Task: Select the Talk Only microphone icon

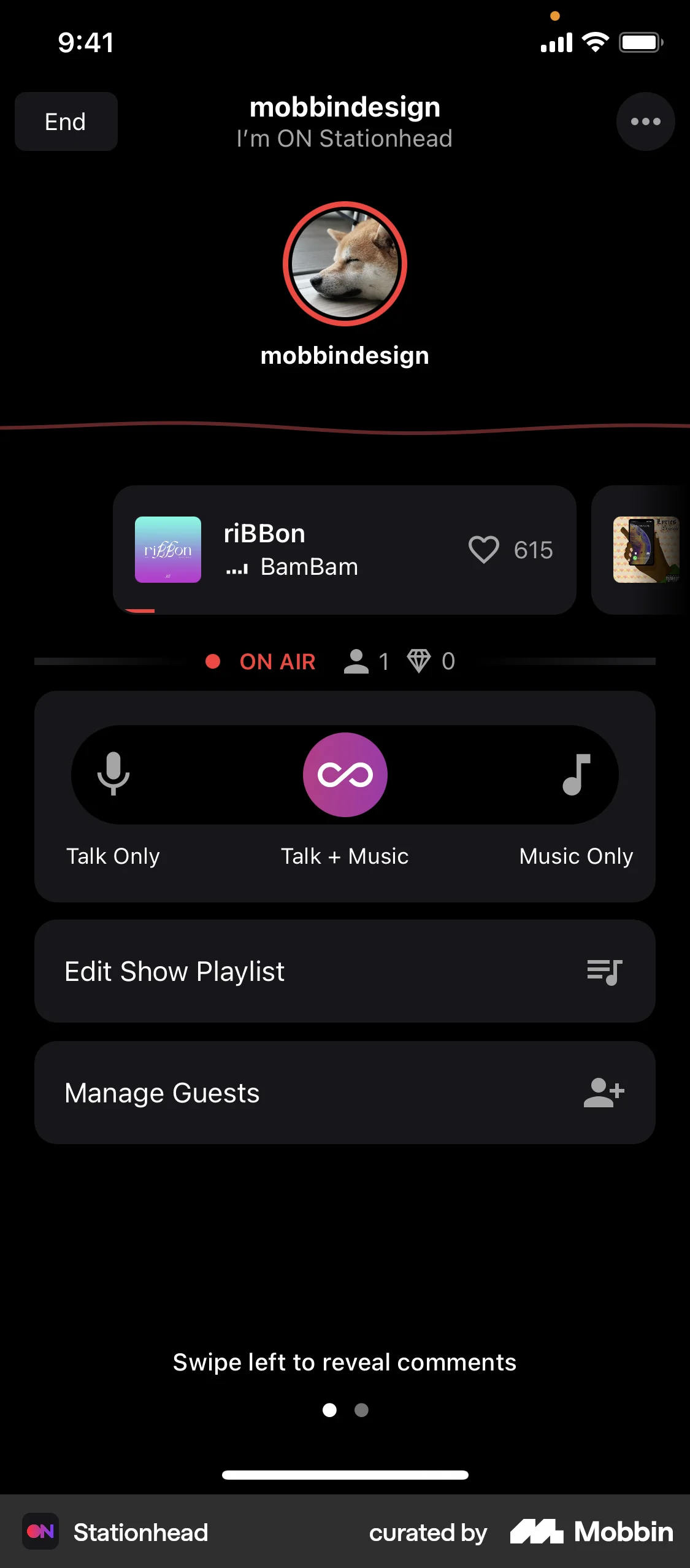Action: click(x=114, y=774)
